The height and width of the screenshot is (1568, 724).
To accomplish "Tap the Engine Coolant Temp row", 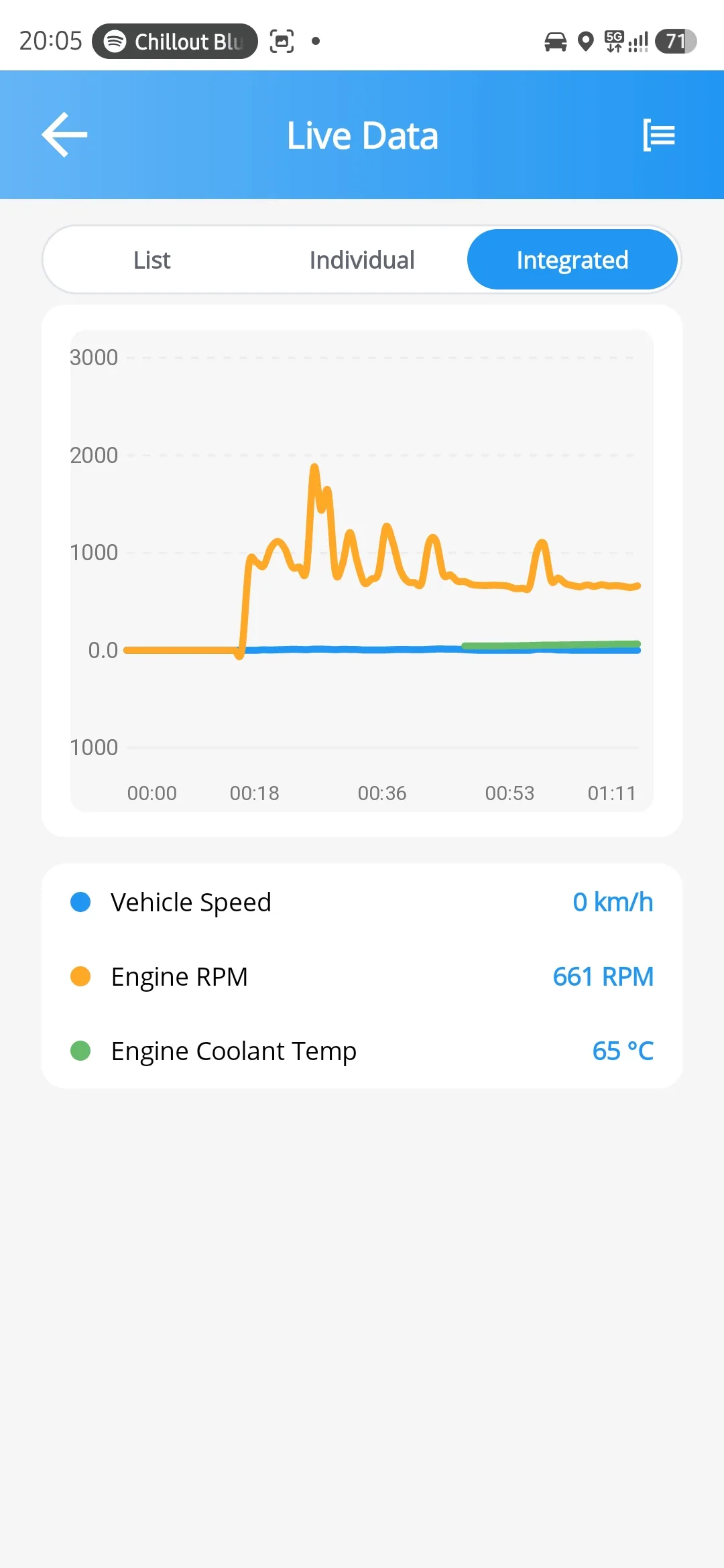I will click(x=362, y=1051).
